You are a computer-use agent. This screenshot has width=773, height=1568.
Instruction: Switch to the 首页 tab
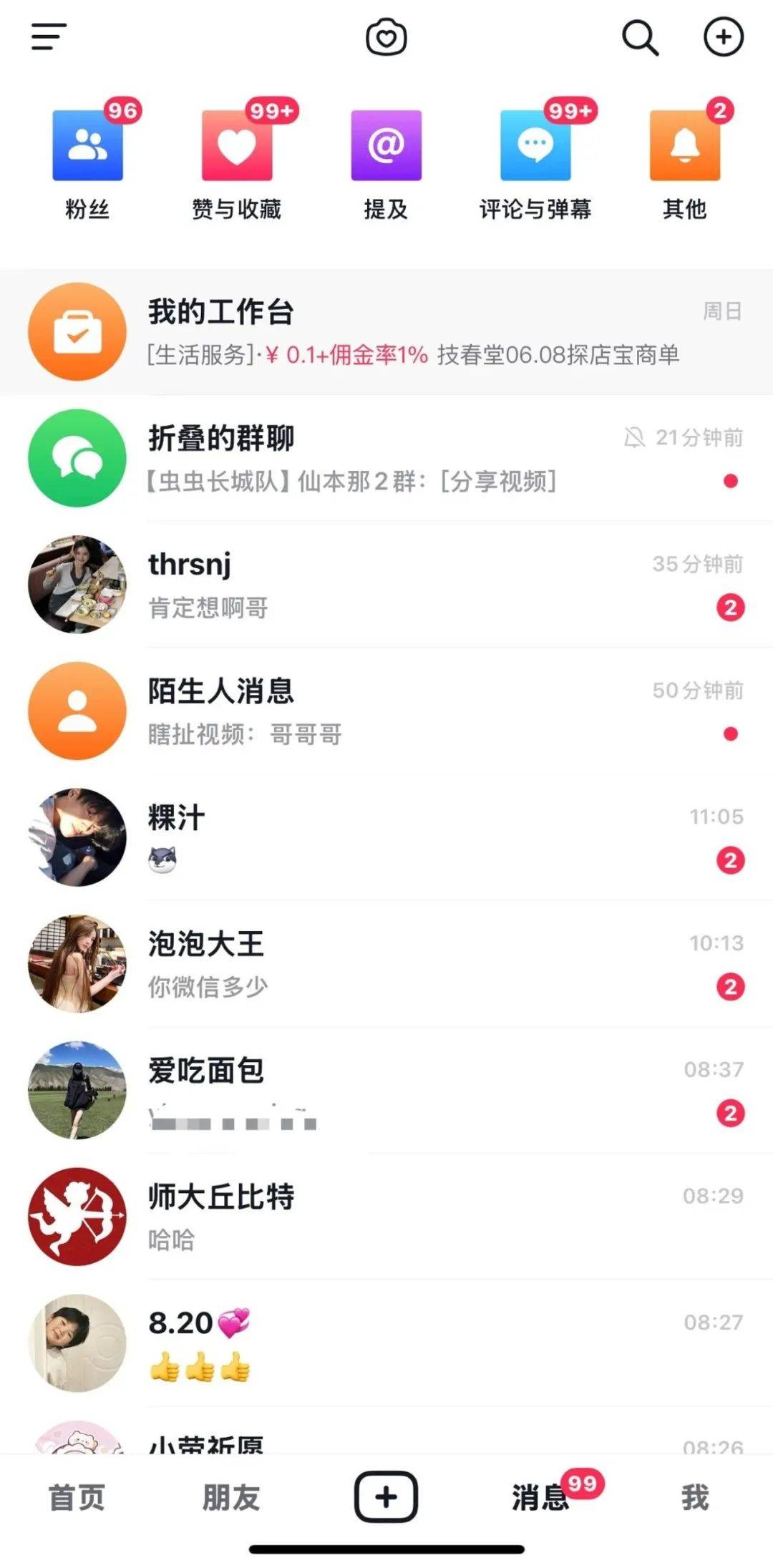pos(77,1496)
